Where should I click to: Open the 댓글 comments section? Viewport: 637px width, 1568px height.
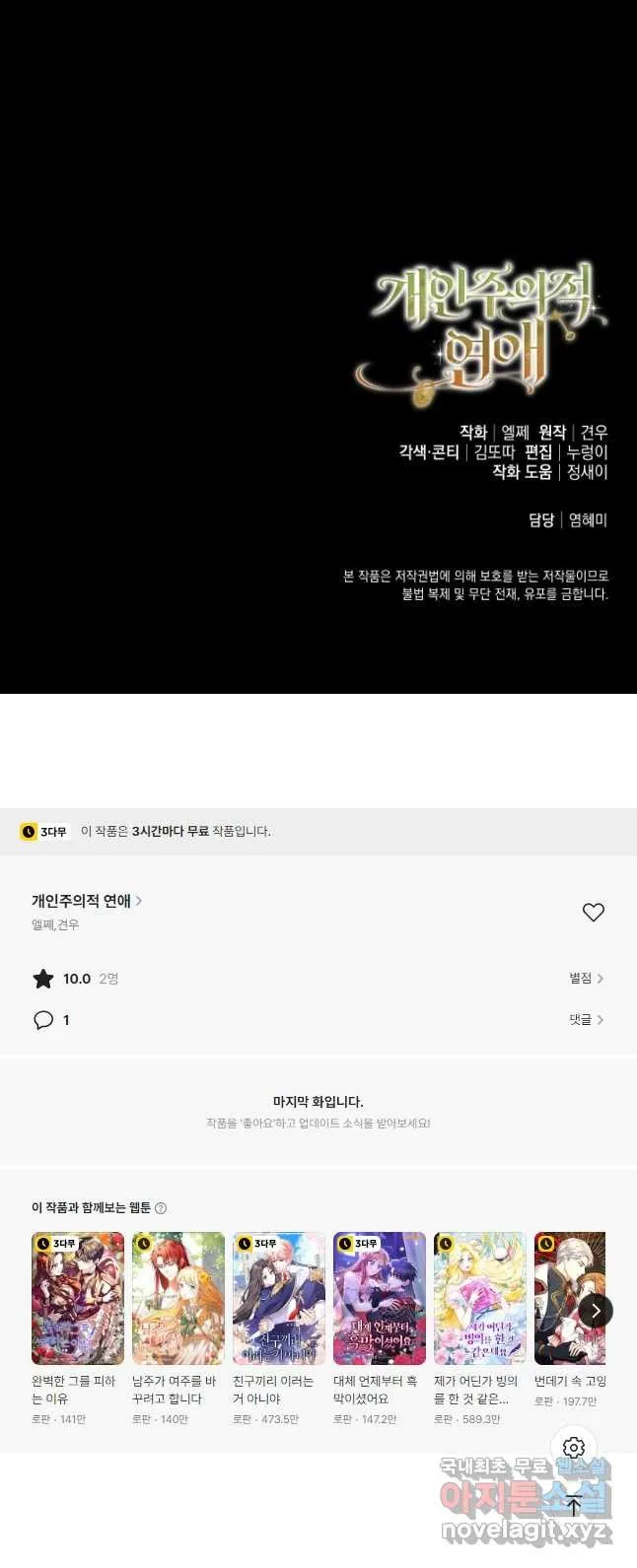point(586,1019)
